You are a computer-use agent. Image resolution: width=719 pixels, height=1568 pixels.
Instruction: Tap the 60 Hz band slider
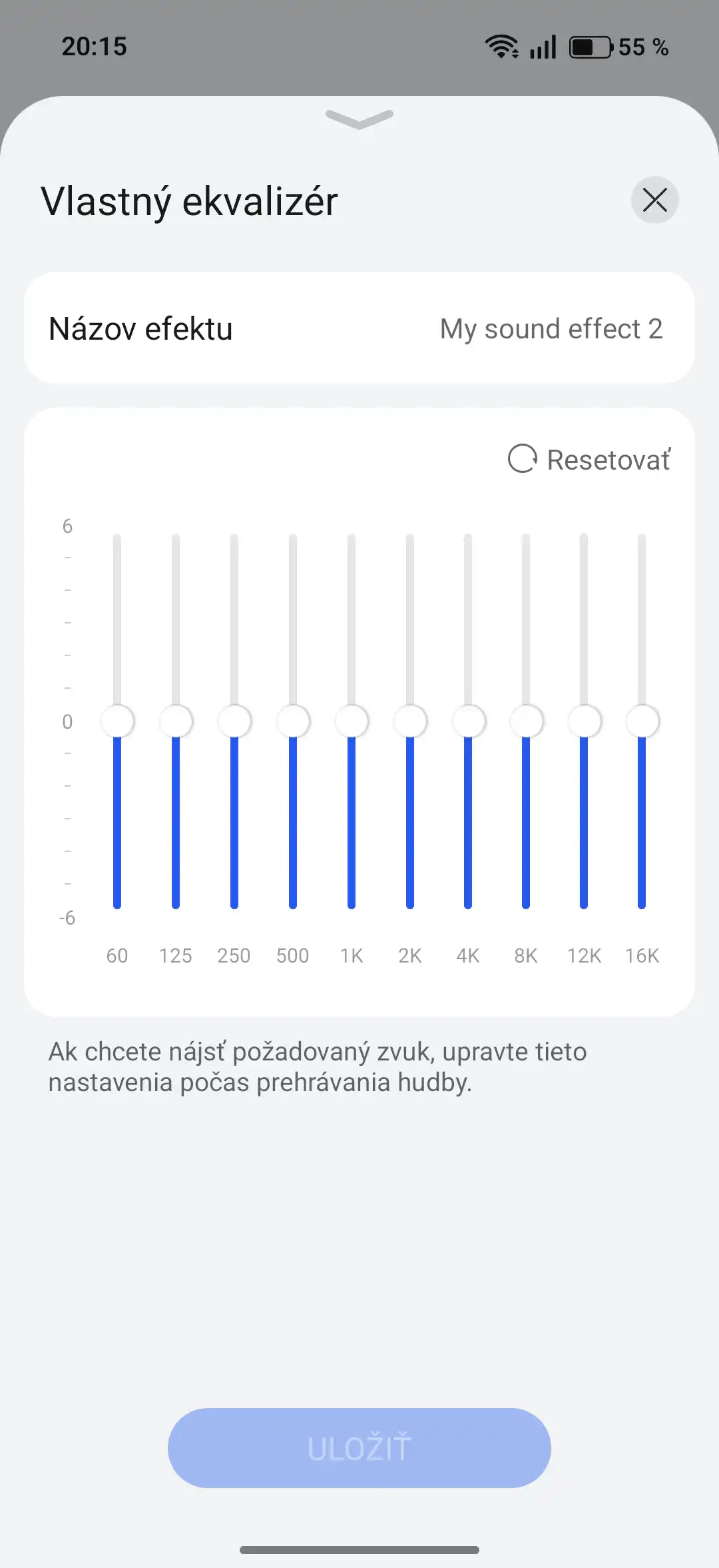[117, 721]
